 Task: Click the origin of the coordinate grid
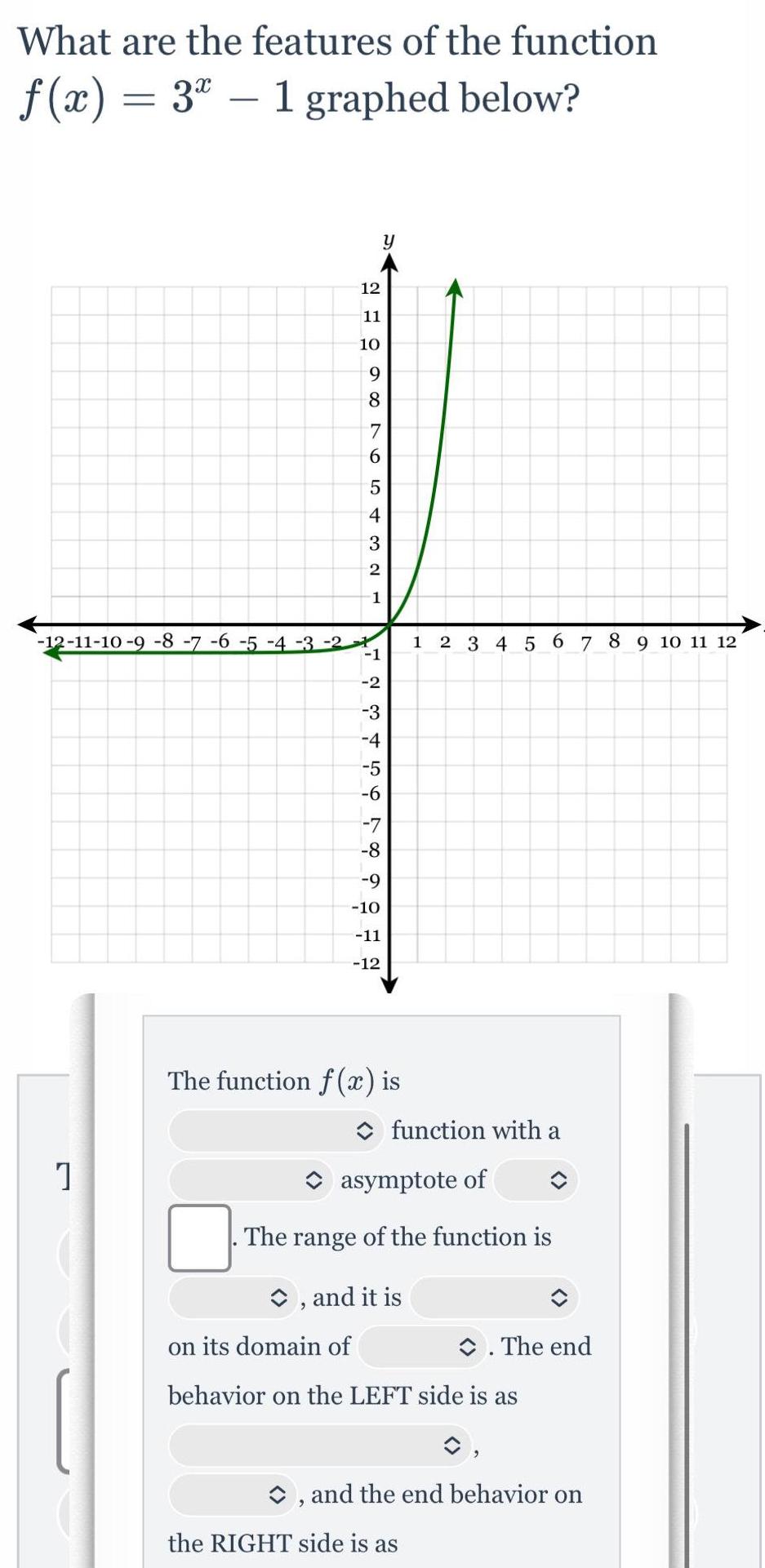(x=390, y=624)
